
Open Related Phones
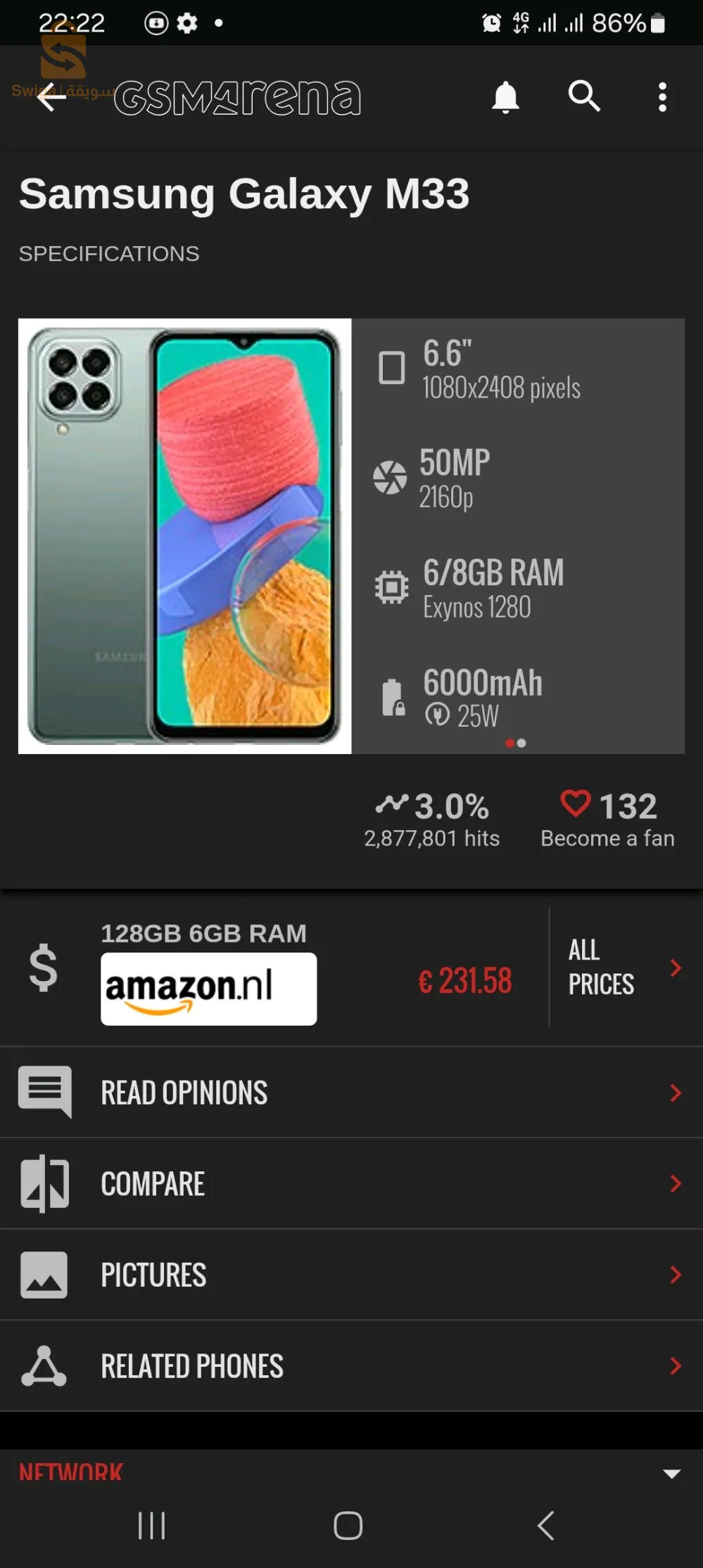351,1366
